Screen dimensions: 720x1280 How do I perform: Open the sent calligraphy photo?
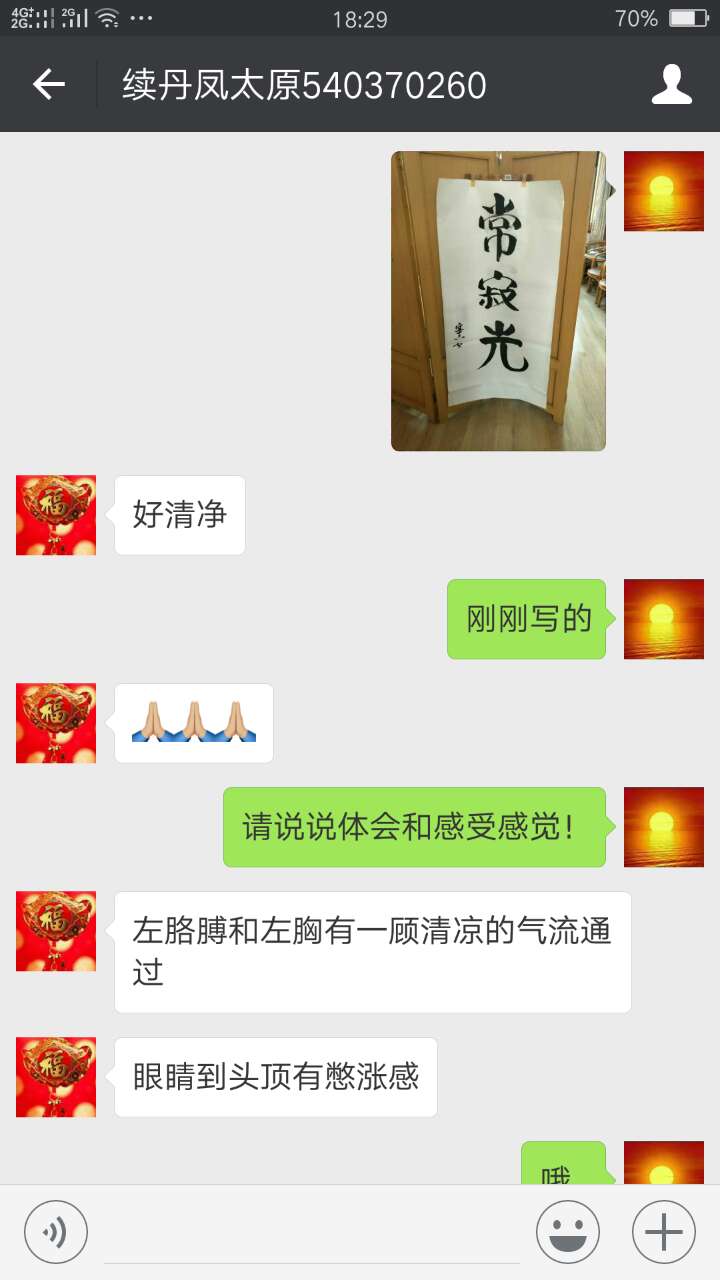498,301
